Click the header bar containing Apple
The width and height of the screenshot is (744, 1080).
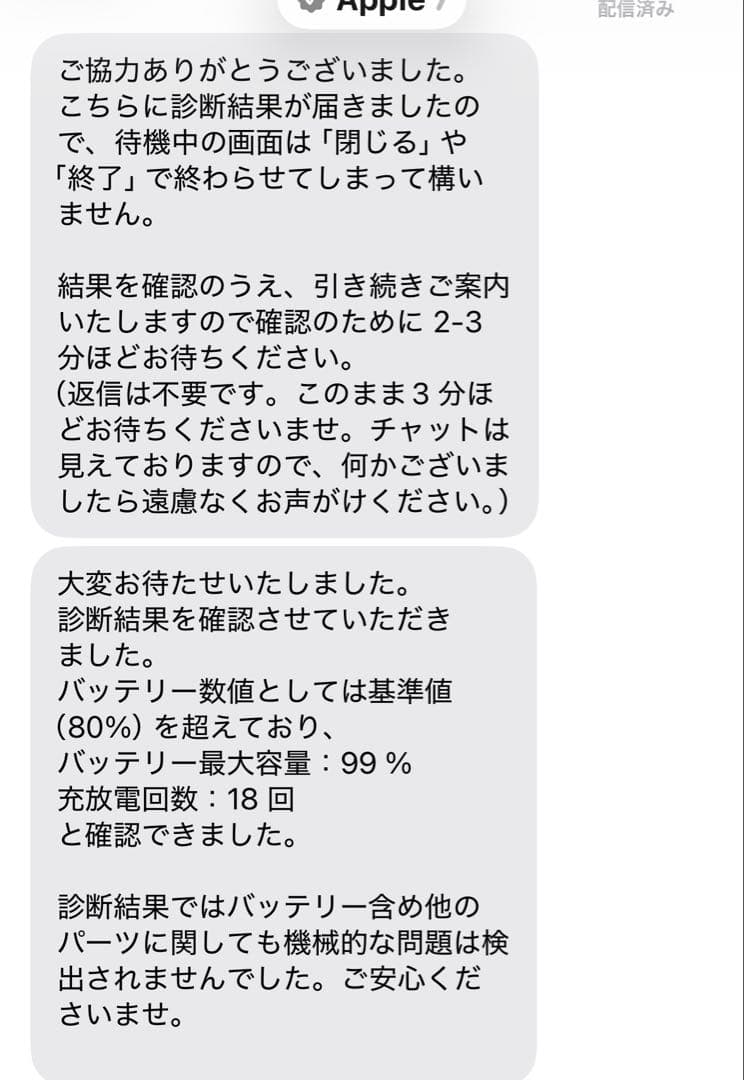pos(371,10)
